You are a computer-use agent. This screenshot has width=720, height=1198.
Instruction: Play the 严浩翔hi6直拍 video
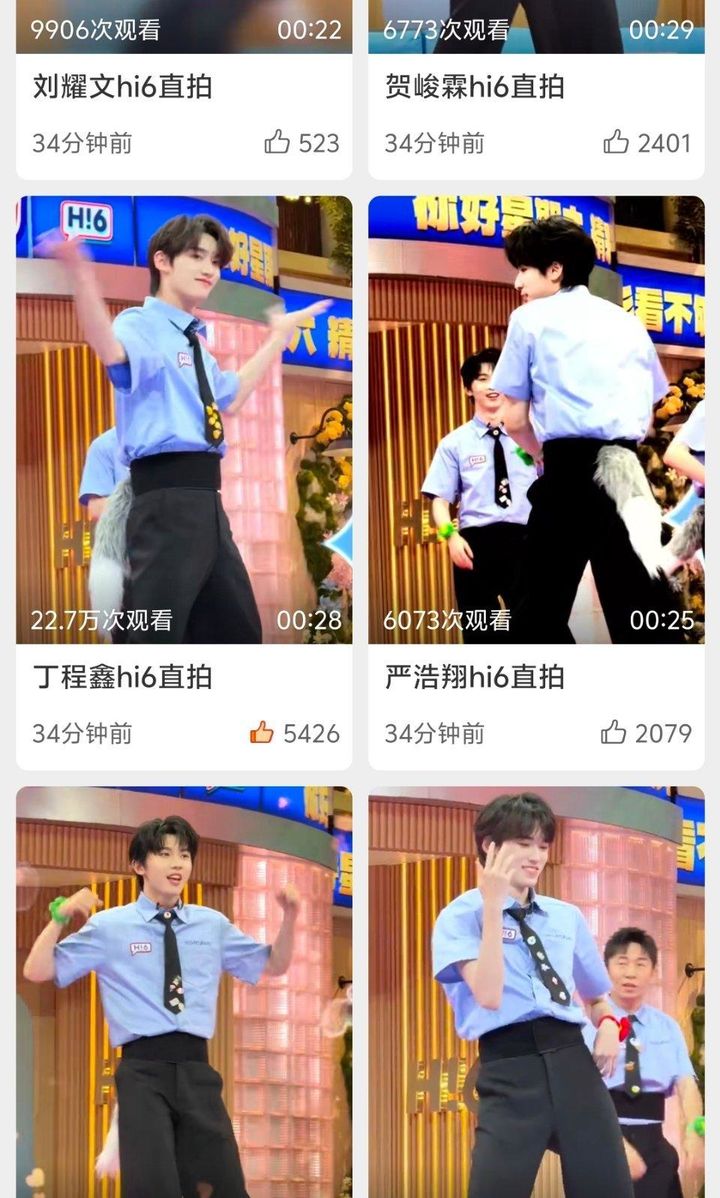537,419
